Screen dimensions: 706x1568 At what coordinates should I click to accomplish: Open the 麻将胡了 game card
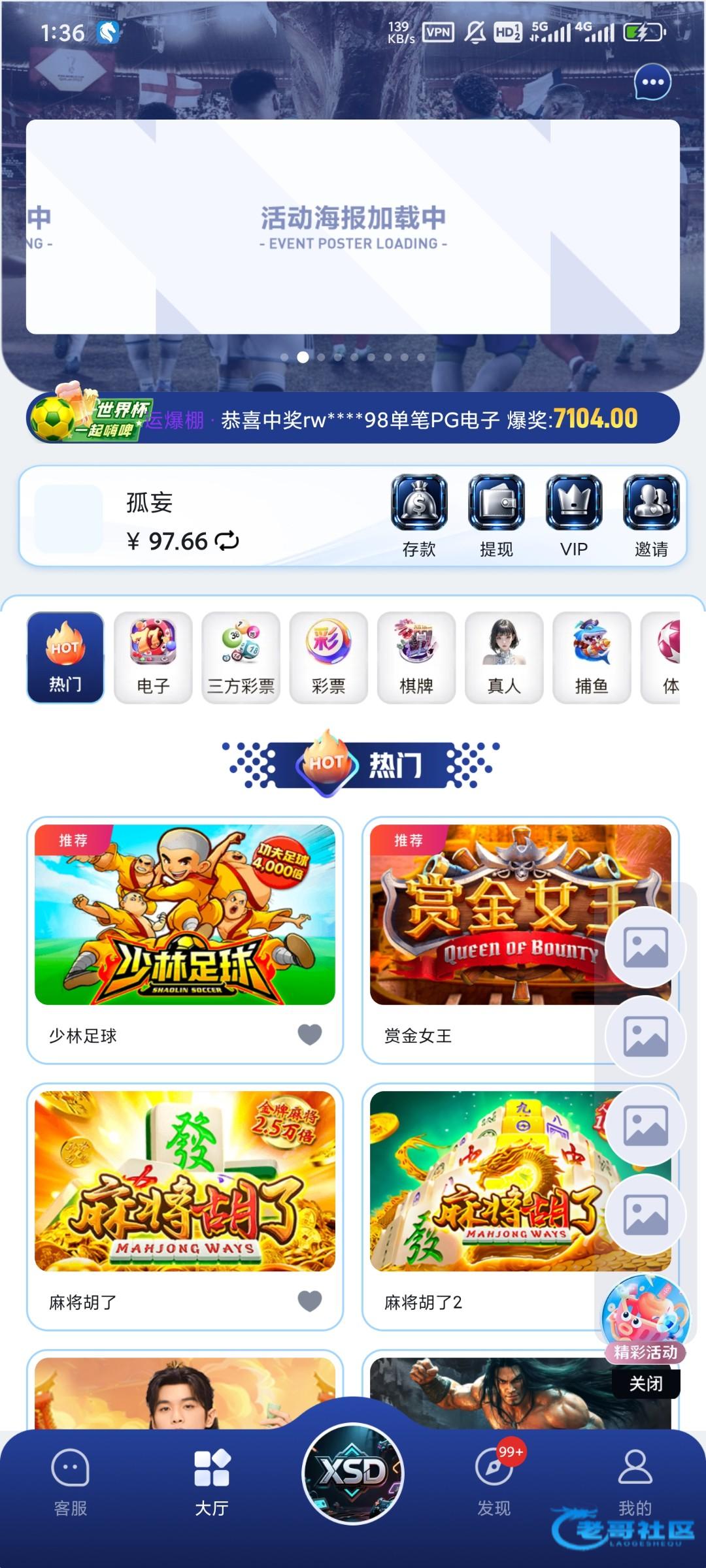click(185, 1181)
